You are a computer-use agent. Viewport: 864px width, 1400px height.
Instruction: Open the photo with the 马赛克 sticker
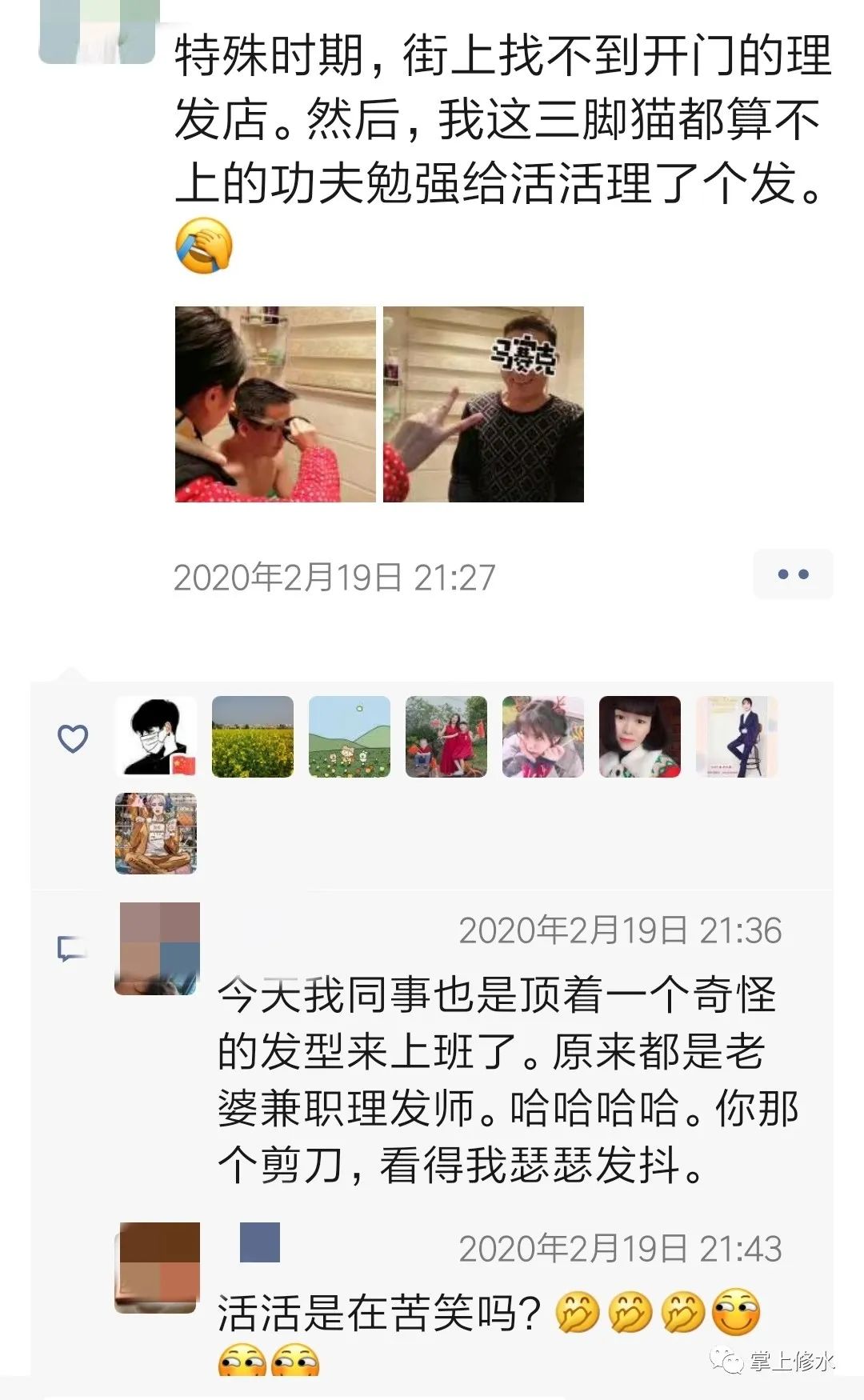[x=483, y=405]
